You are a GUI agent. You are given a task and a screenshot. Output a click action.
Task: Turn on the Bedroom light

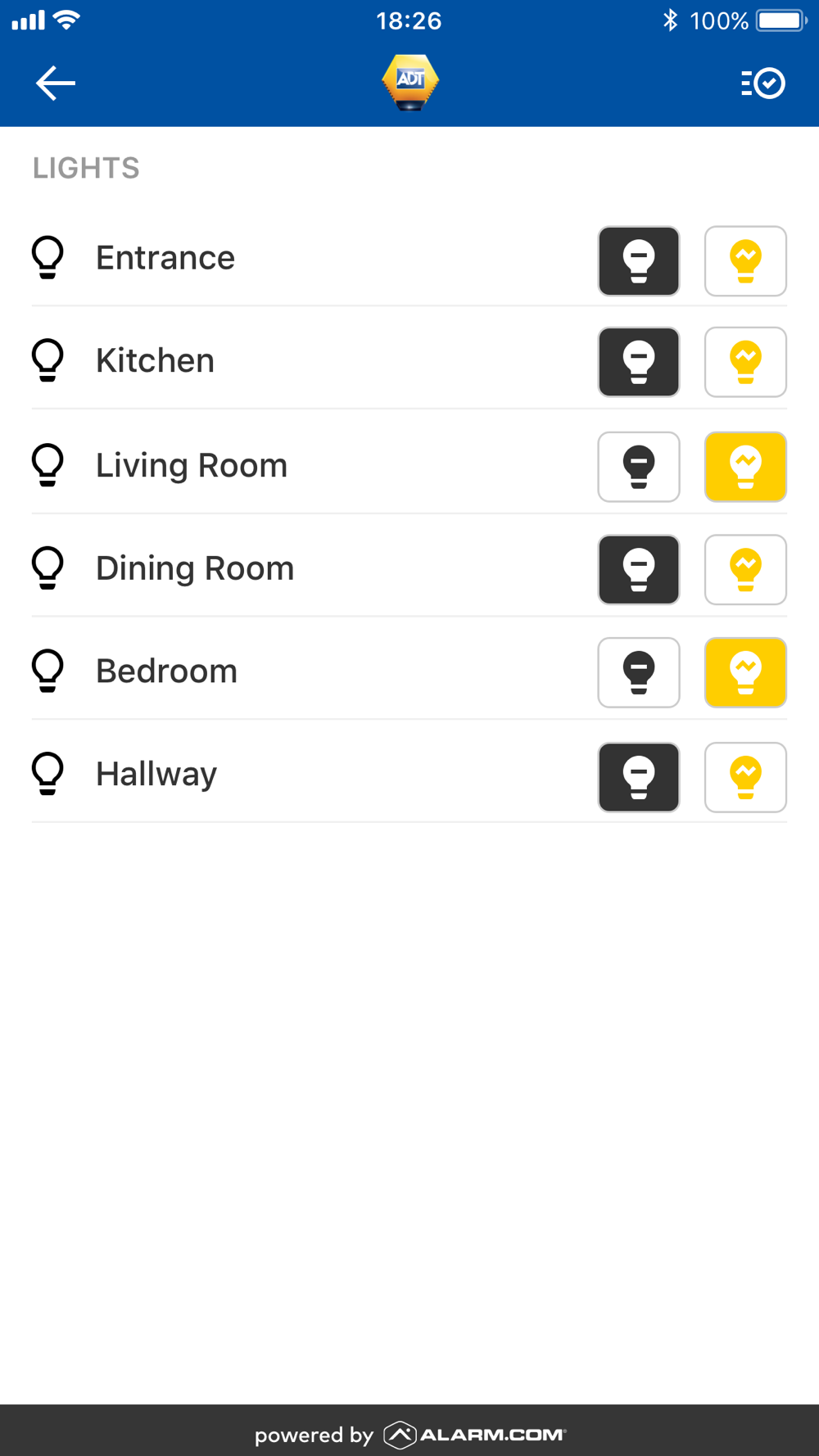(x=745, y=672)
